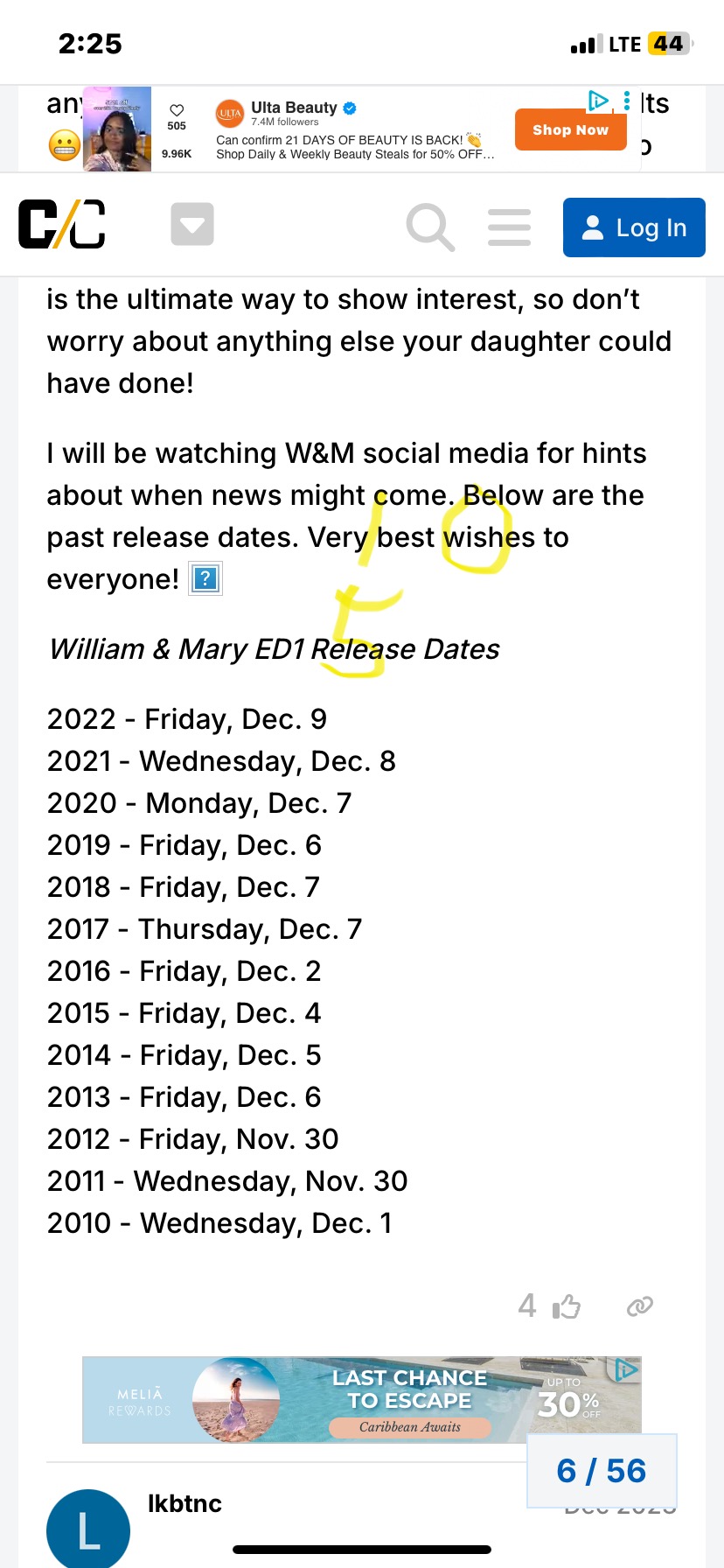Open the forum search

(430, 227)
